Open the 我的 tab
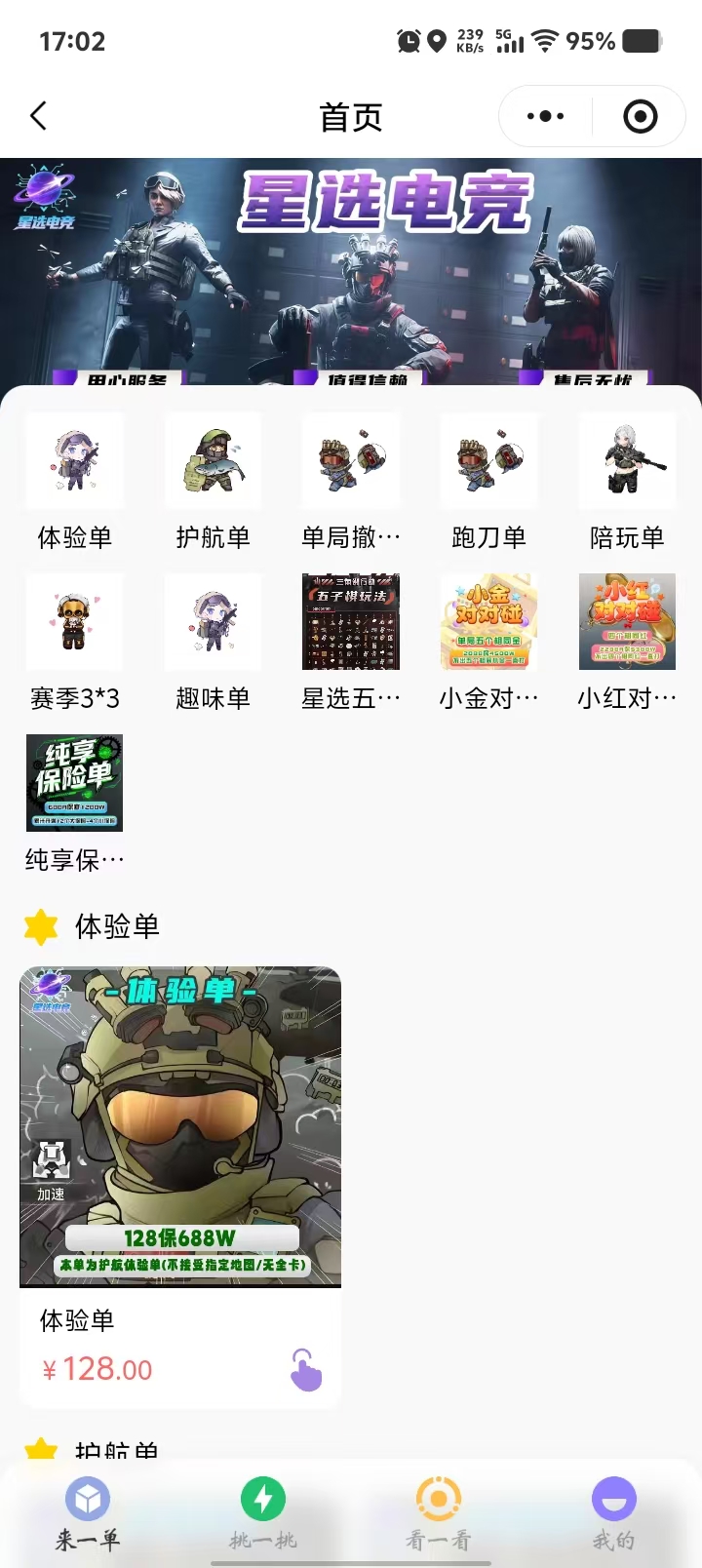702x1568 pixels. click(x=614, y=1514)
